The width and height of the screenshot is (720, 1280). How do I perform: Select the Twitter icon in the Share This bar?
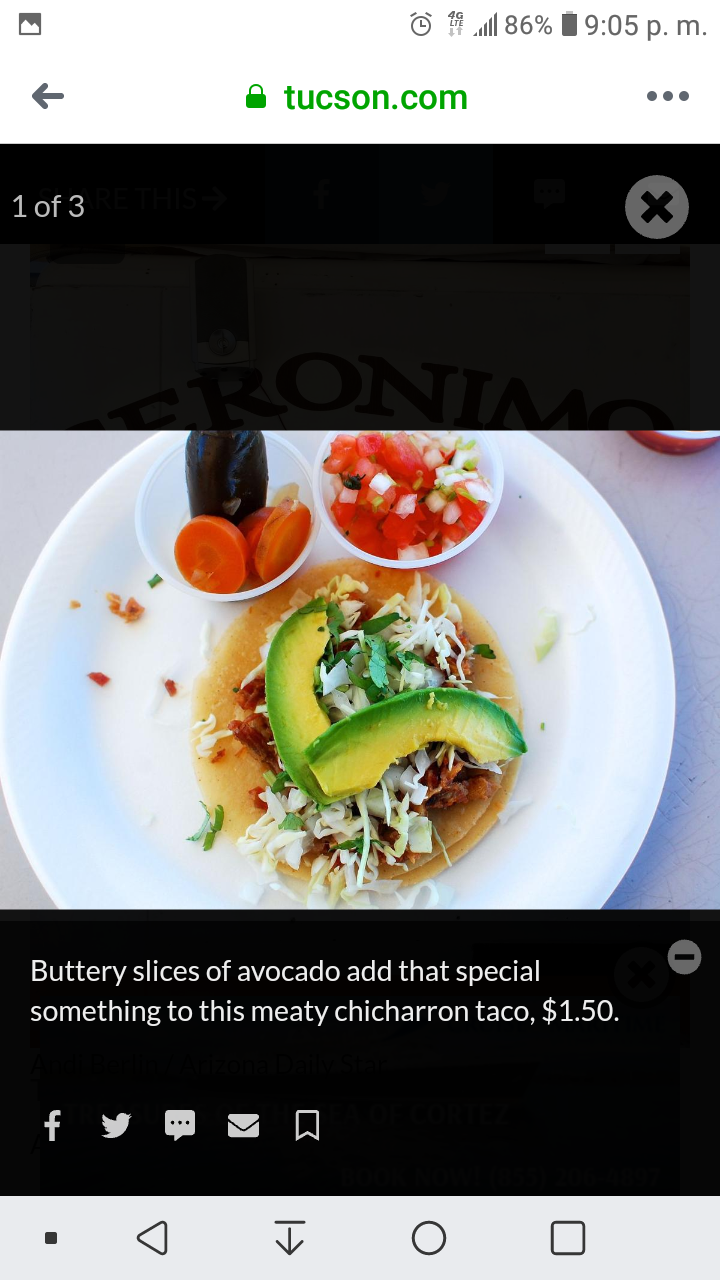click(434, 196)
